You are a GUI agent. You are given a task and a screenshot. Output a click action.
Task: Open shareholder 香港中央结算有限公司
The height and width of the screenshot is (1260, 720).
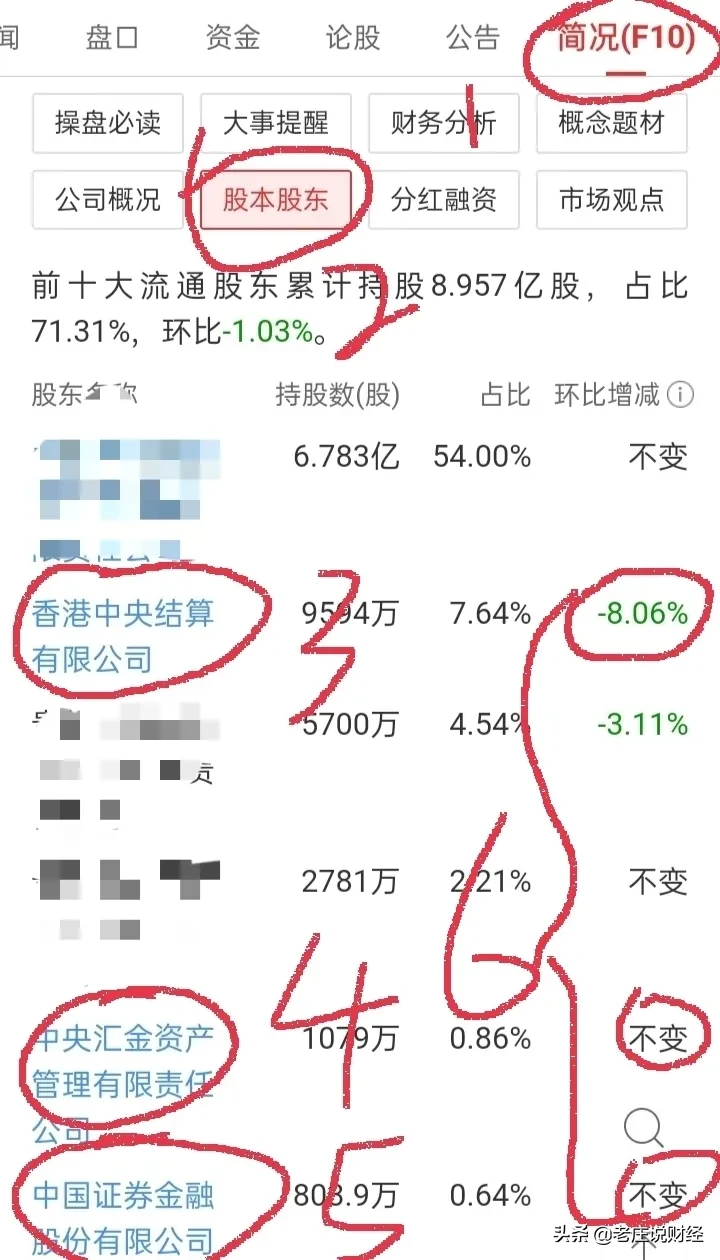point(122,635)
